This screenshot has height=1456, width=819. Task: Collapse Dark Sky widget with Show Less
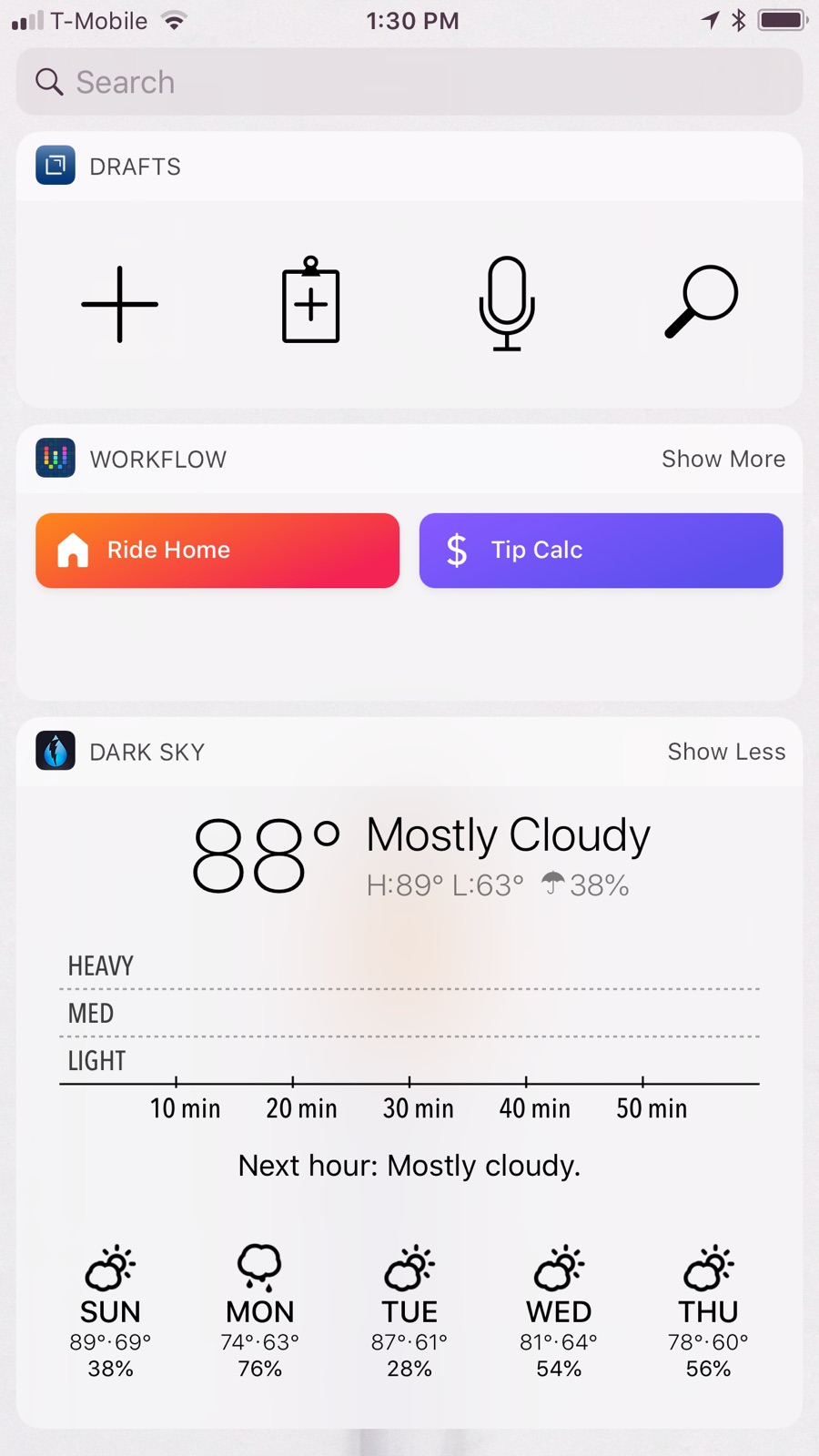[726, 752]
